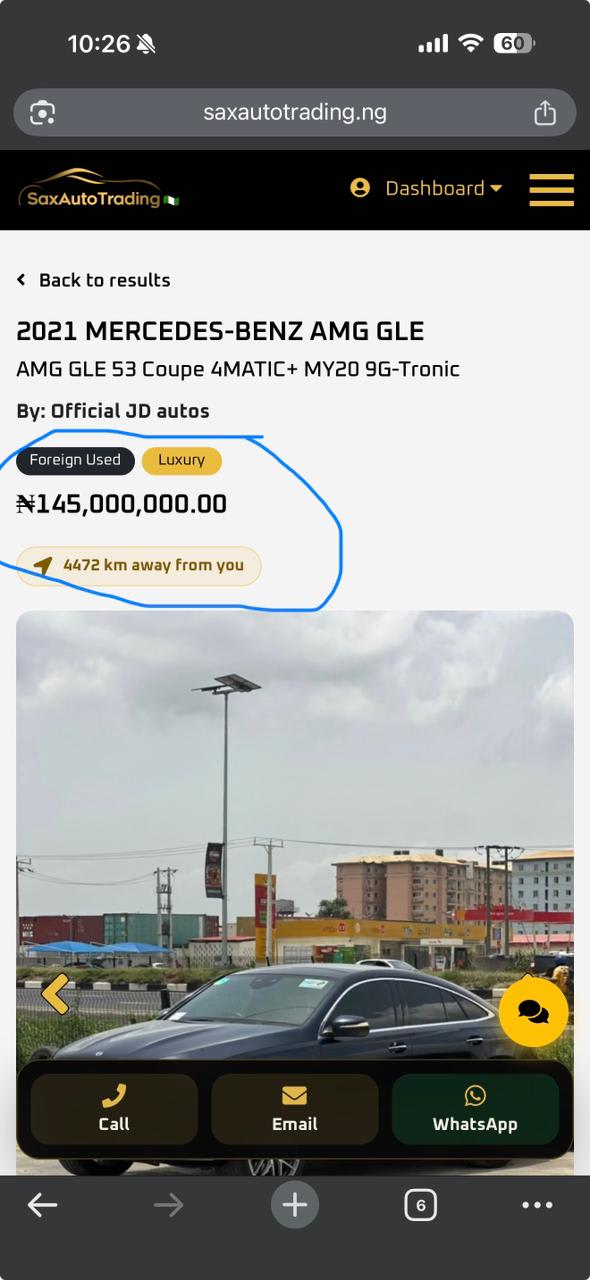590x1280 pixels.
Task: Go back to results
Action: point(94,280)
